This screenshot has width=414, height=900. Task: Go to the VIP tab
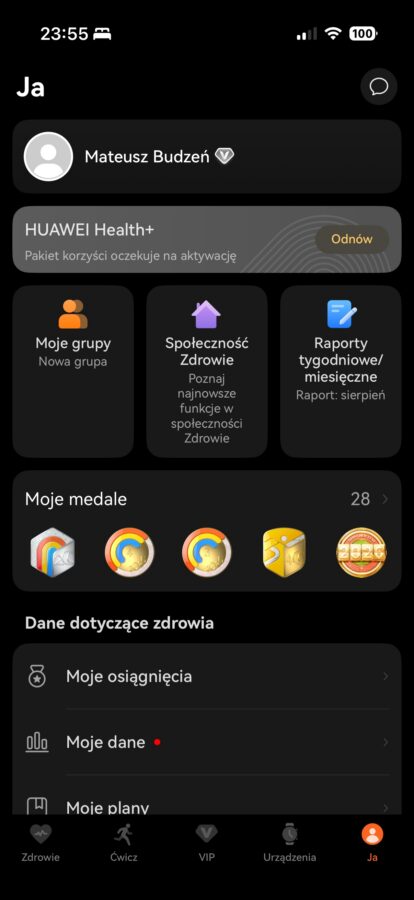[207, 843]
